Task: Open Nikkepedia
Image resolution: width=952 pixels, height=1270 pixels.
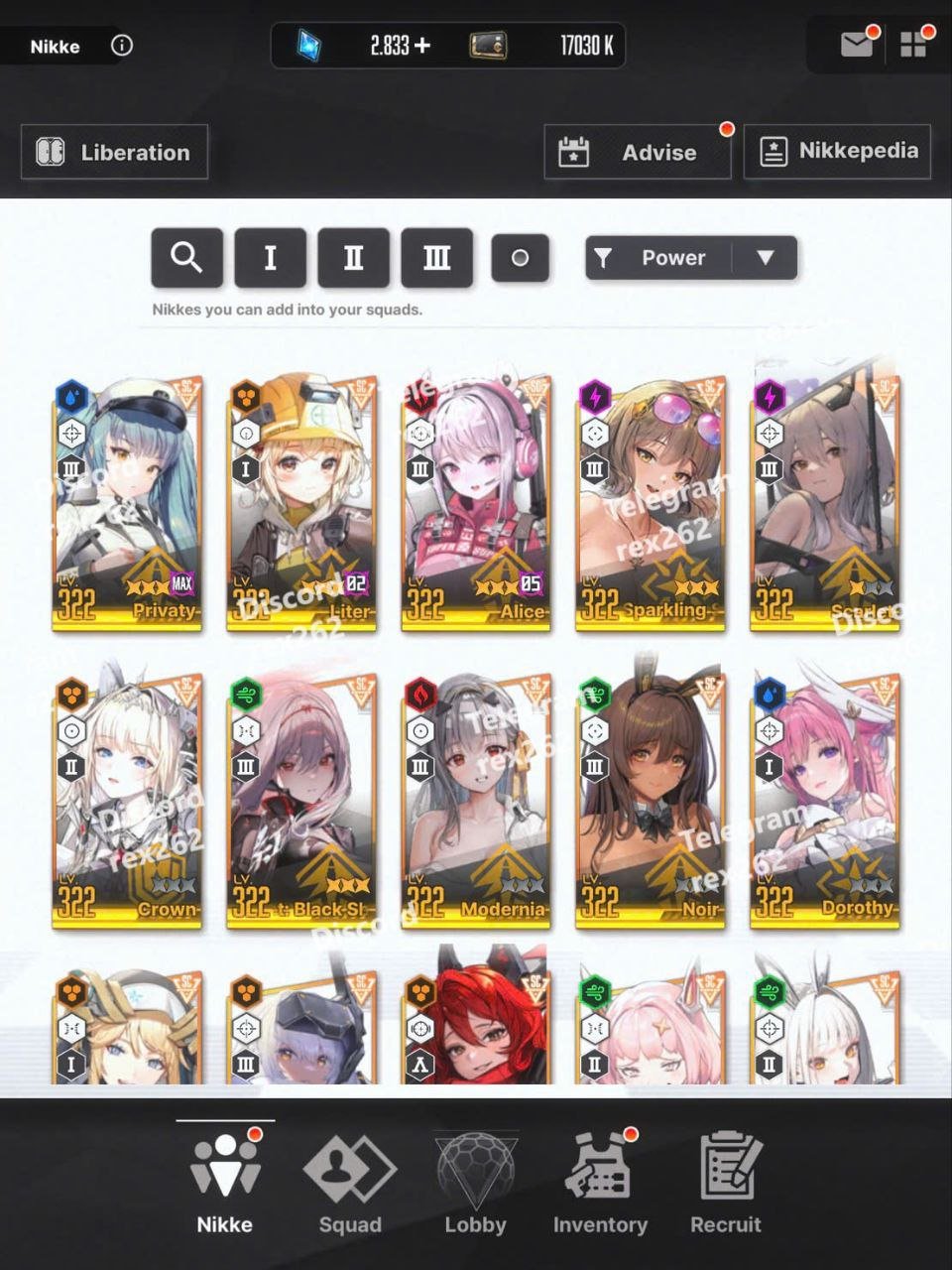Action: [837, 151]
